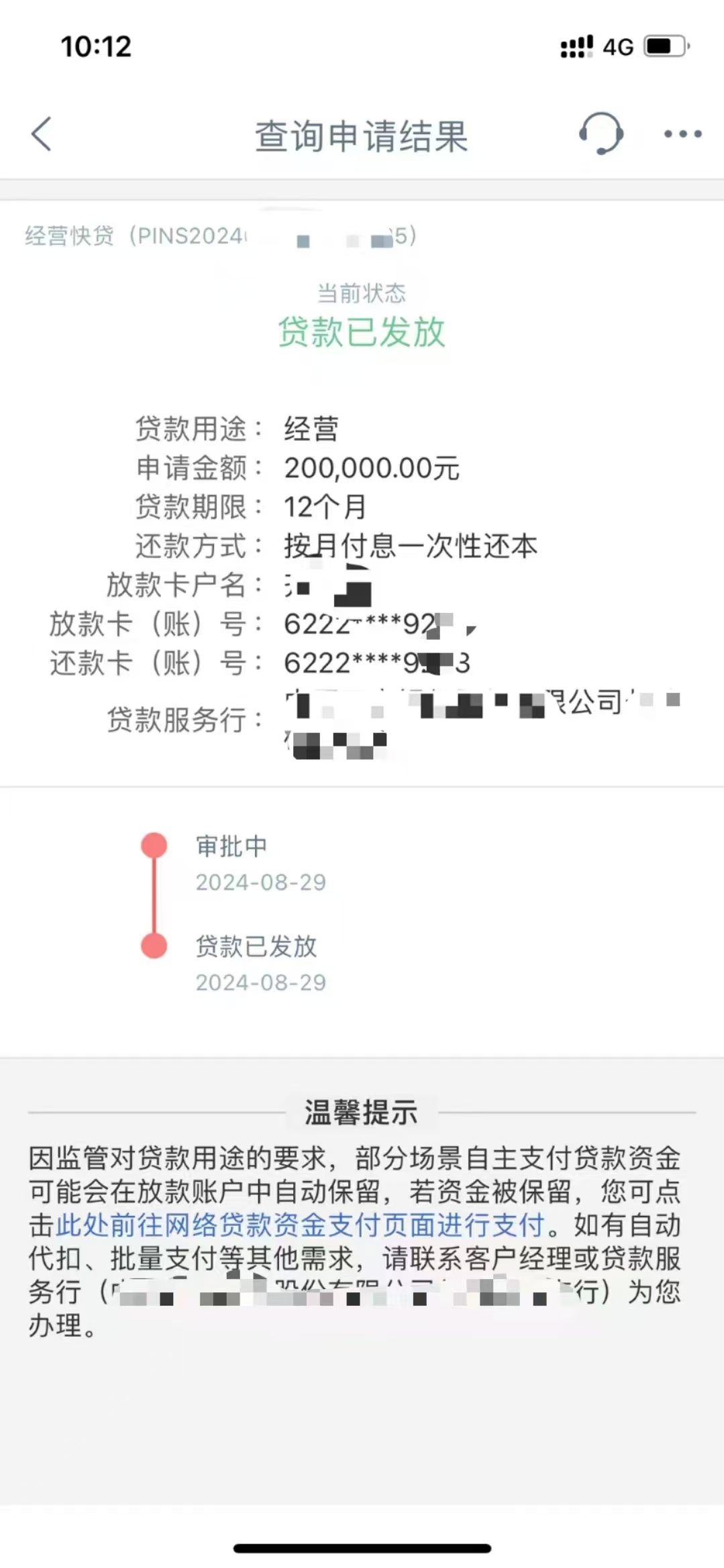The image size is (724, 1568).
Task: Select the 查询申请结果 title bar
Action: point(360,133)
